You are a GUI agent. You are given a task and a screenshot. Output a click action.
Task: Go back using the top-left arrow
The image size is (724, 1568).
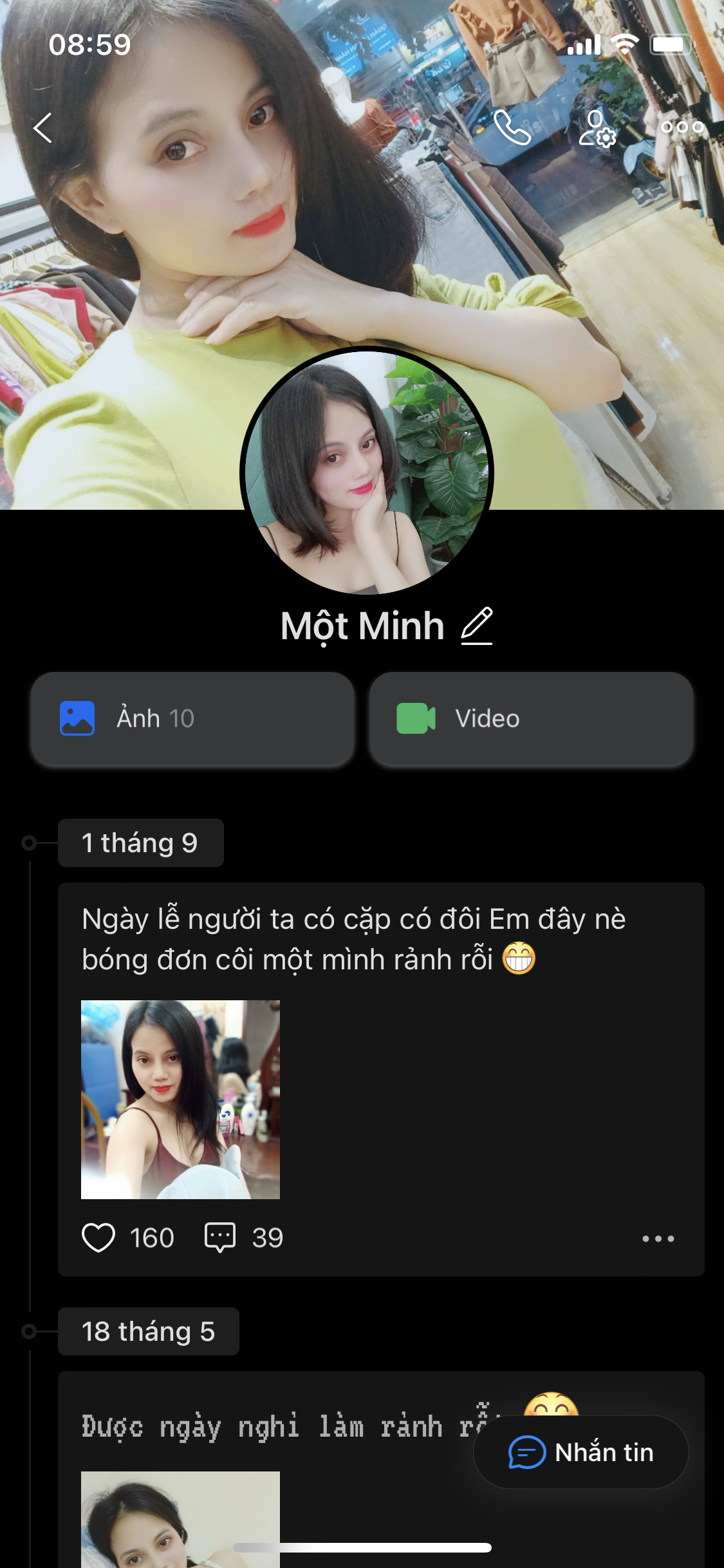[x=43, y=127]
